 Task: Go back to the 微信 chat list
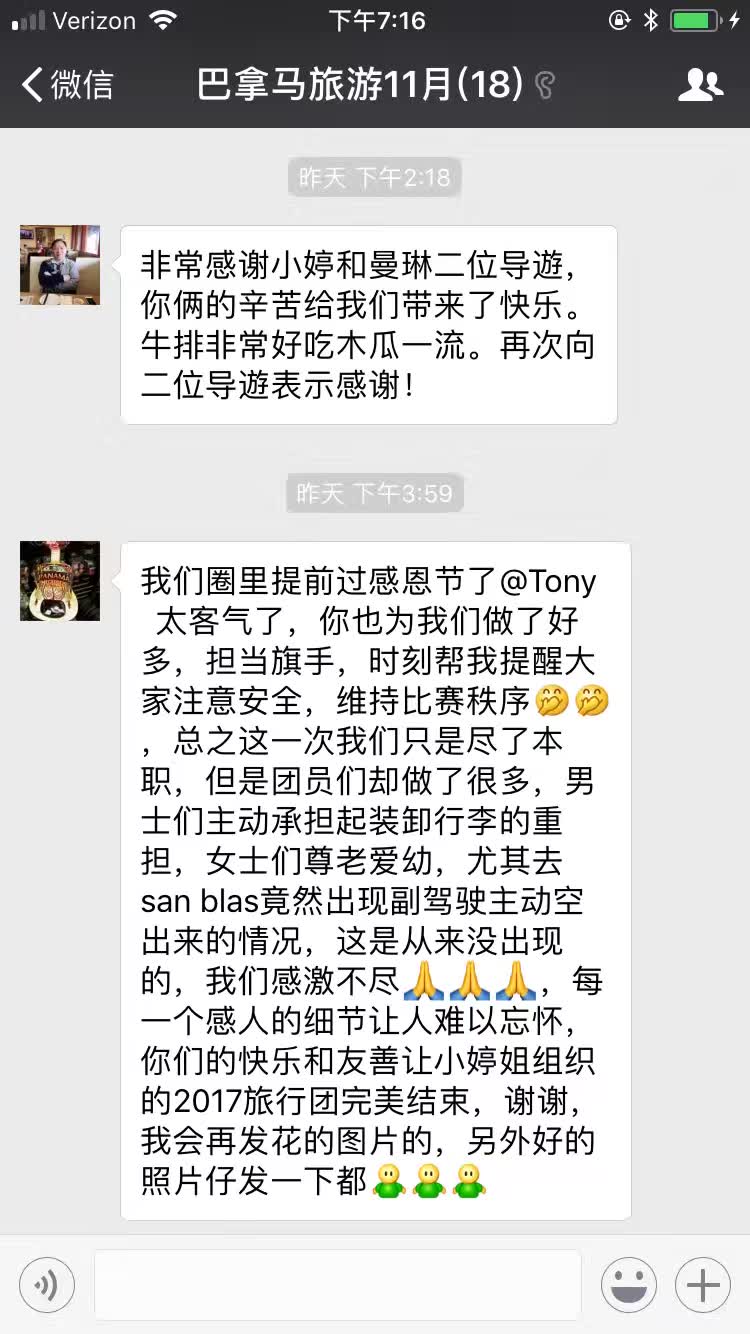(68, 85)
